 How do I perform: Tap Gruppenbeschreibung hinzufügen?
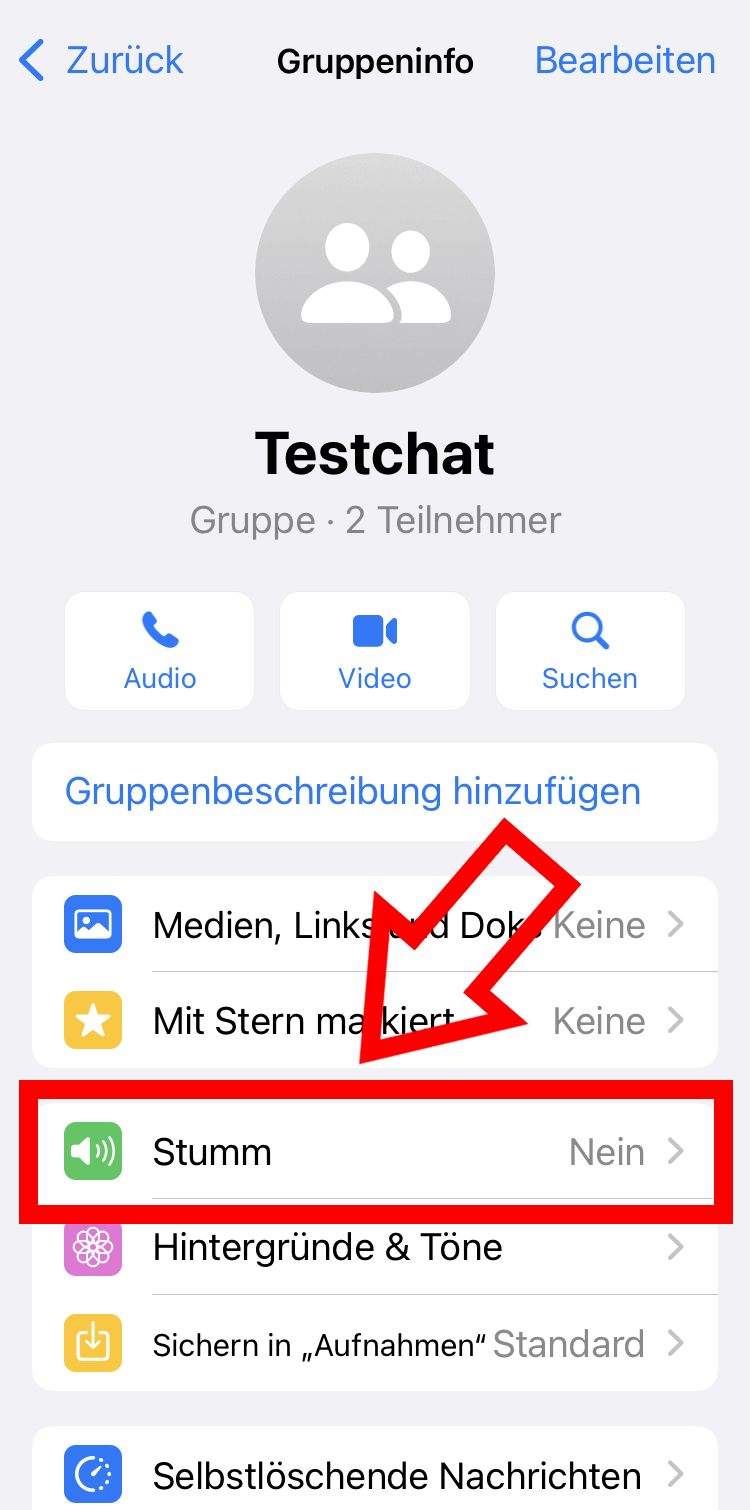click(x=375, y=792)
